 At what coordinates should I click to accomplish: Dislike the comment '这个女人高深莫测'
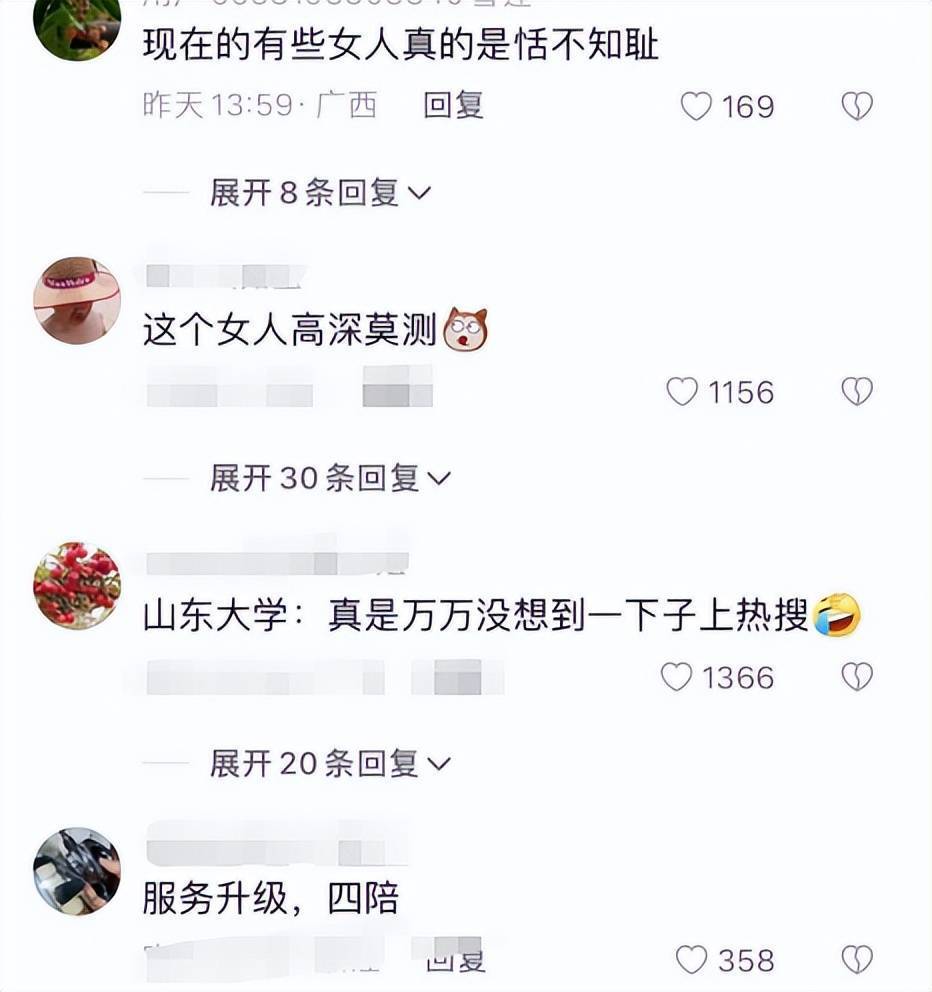[x=857, y=392]
